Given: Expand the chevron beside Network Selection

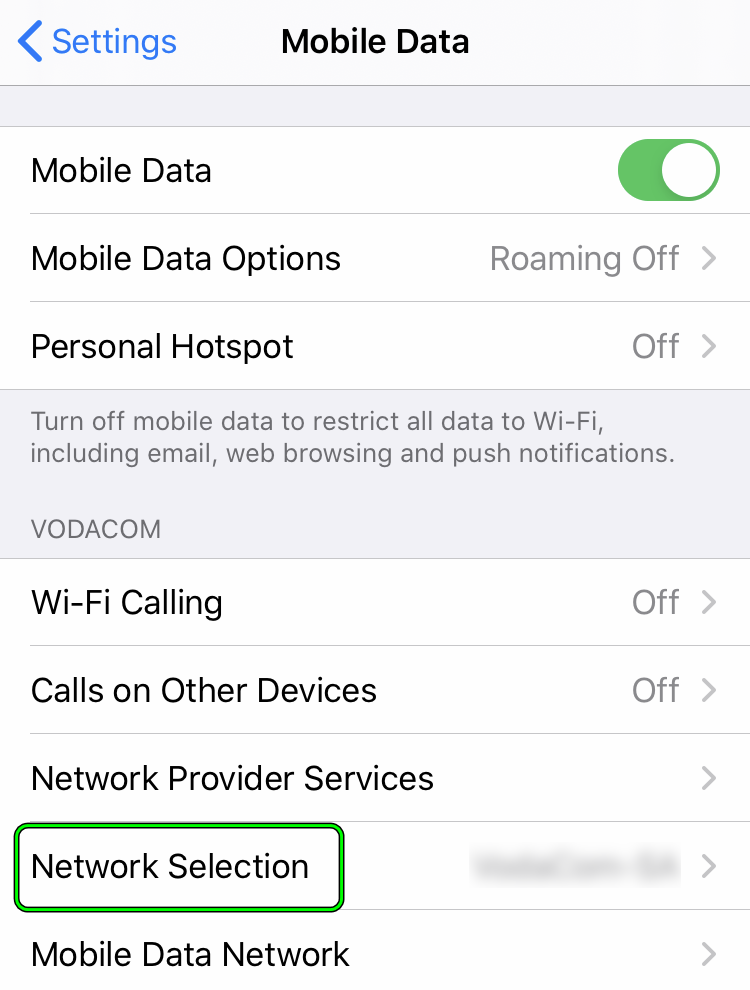Looking at the screenshot, I should (710, 867).
